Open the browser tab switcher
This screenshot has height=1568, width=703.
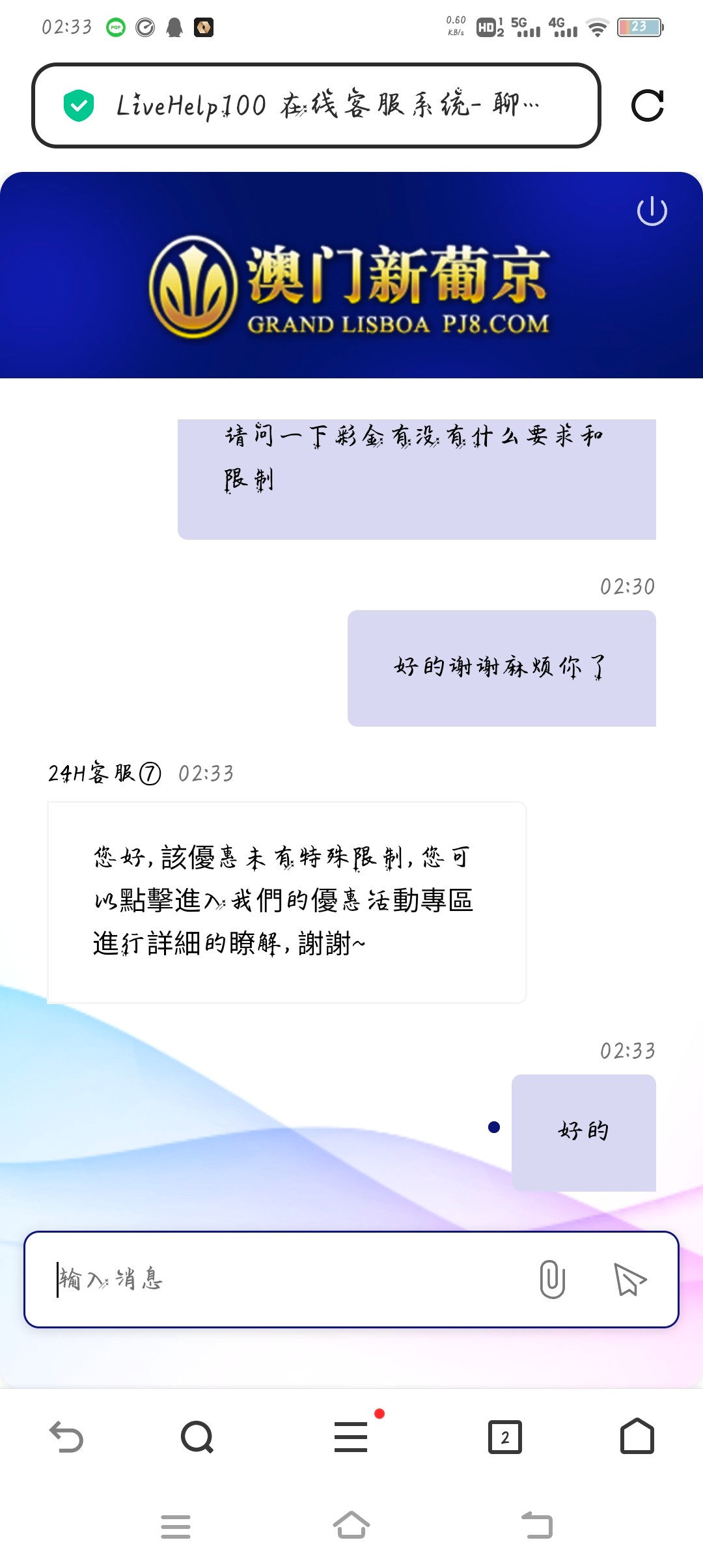point(505,1437)
